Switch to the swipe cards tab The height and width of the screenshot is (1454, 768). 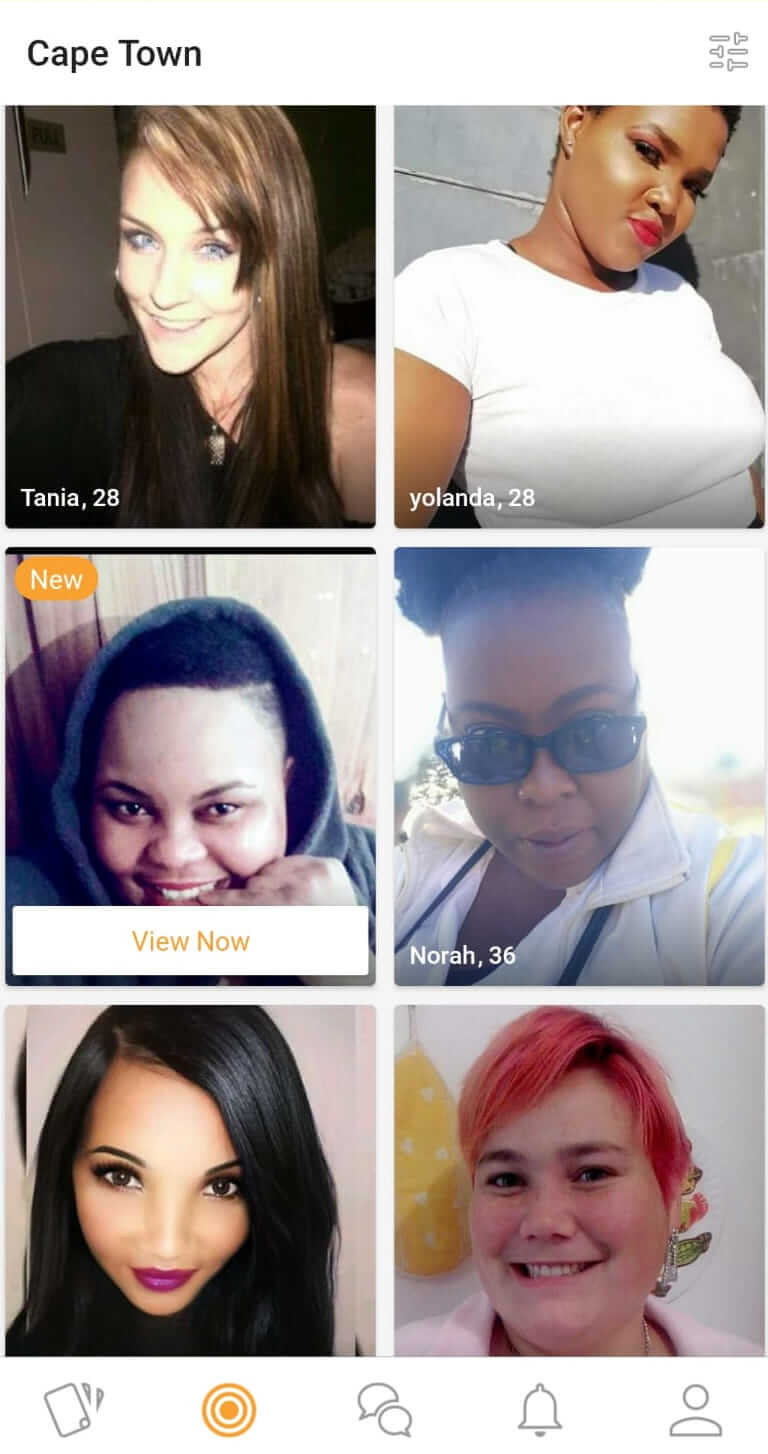click(74, 1409)
